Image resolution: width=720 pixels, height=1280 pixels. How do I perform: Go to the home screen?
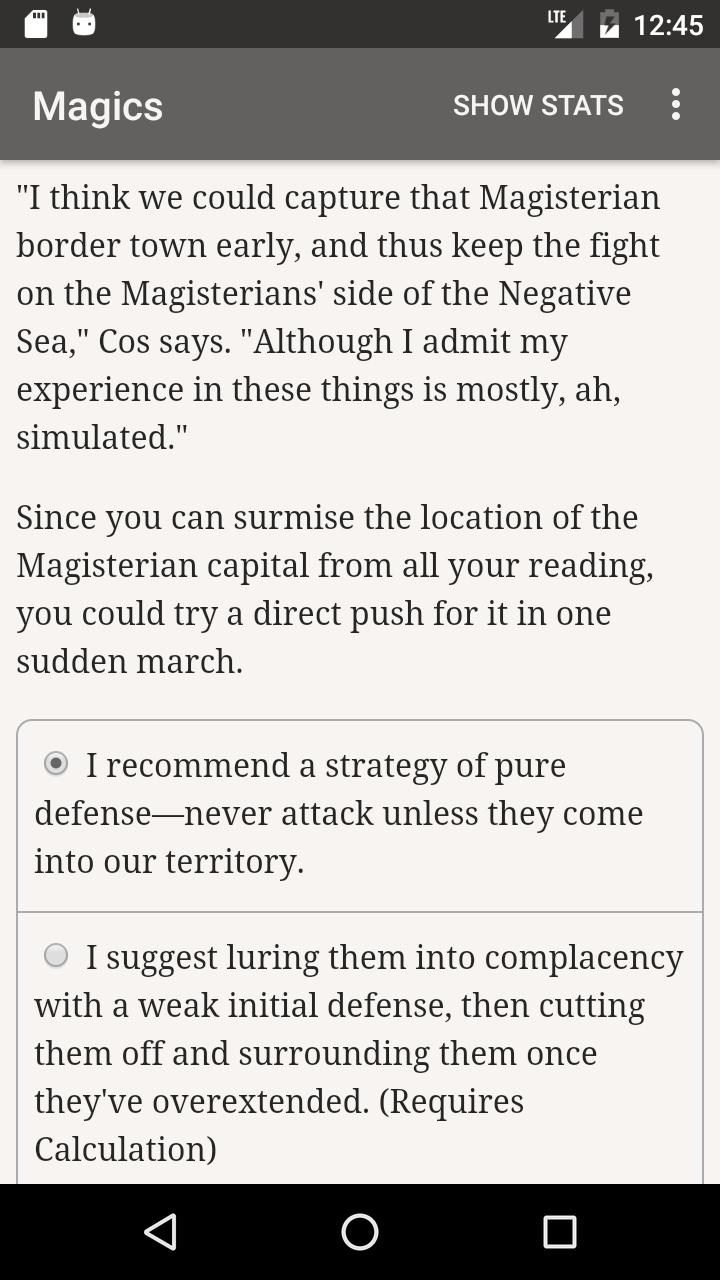click(360, 1232)
